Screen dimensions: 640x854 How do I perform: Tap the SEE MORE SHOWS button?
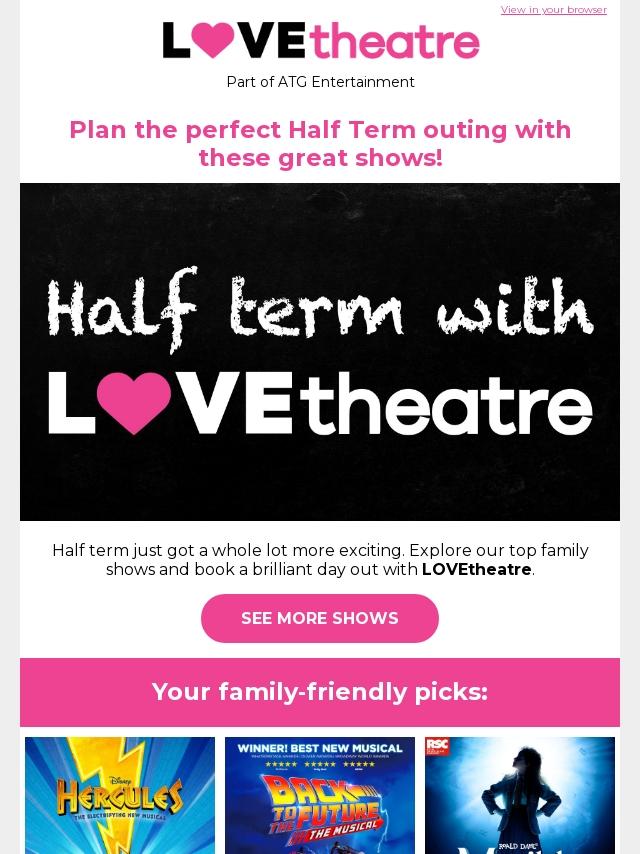coord(319,618)
